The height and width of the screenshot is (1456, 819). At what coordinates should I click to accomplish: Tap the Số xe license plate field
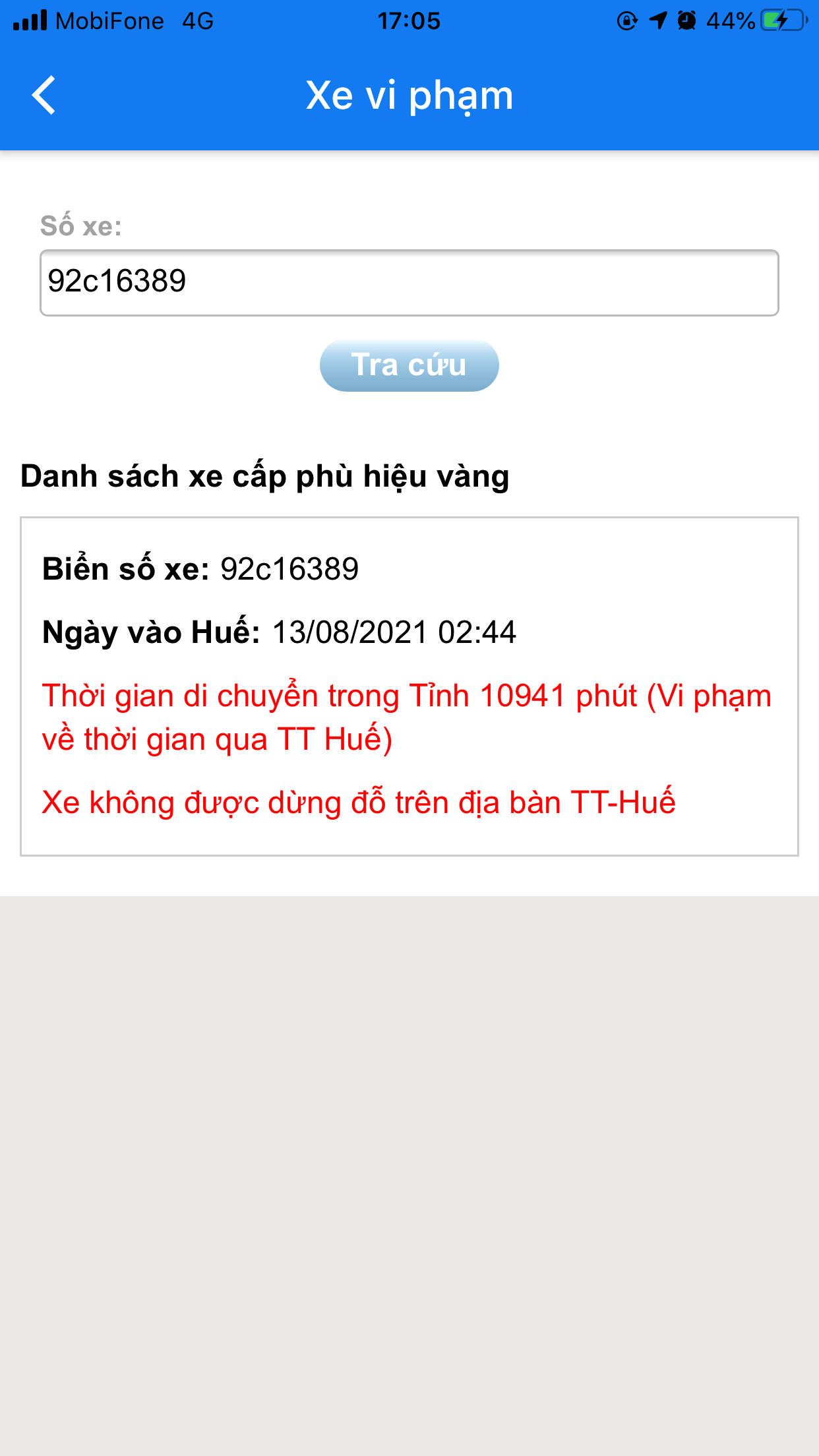pos(409,283)
